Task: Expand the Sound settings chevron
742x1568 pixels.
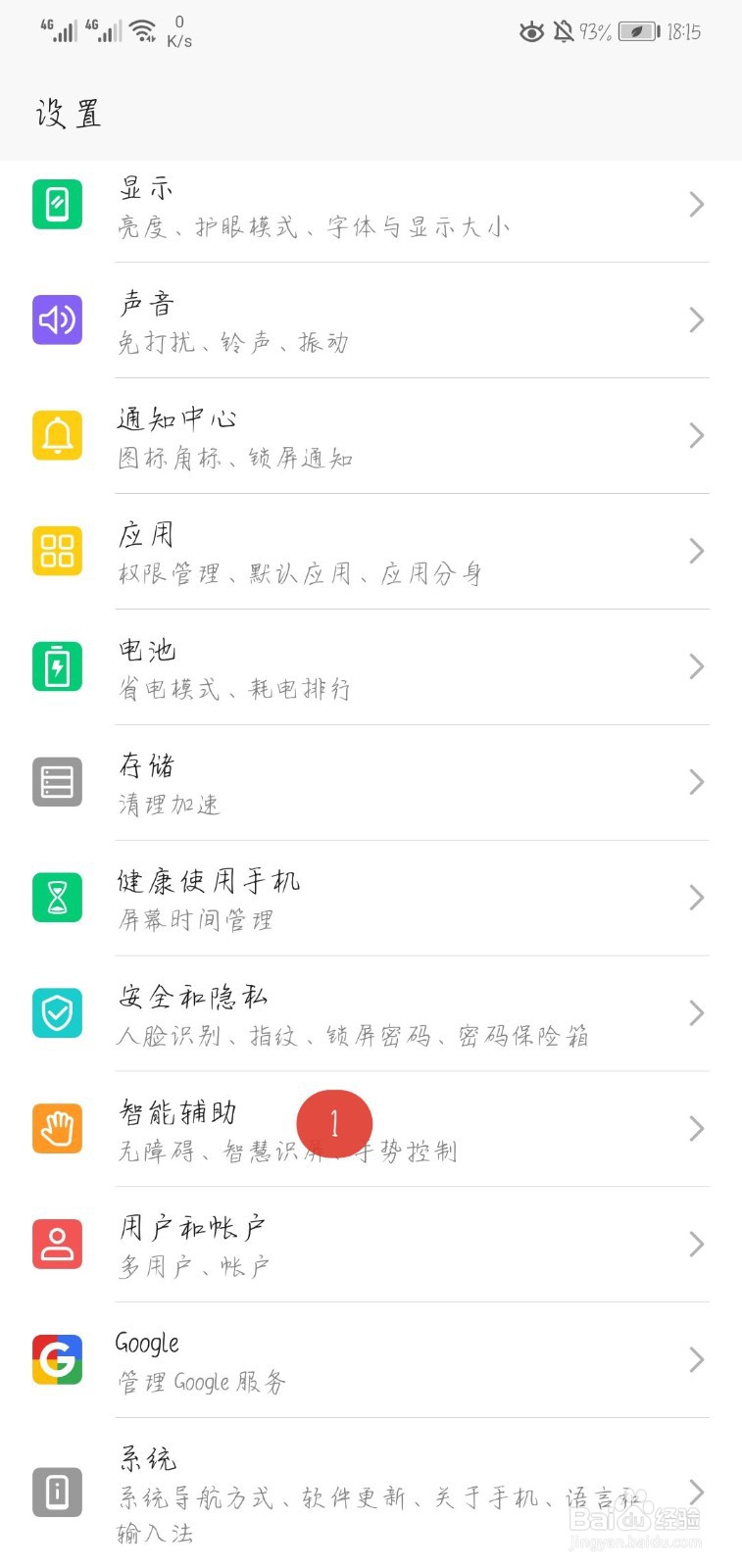Action: tap(696, 320)
